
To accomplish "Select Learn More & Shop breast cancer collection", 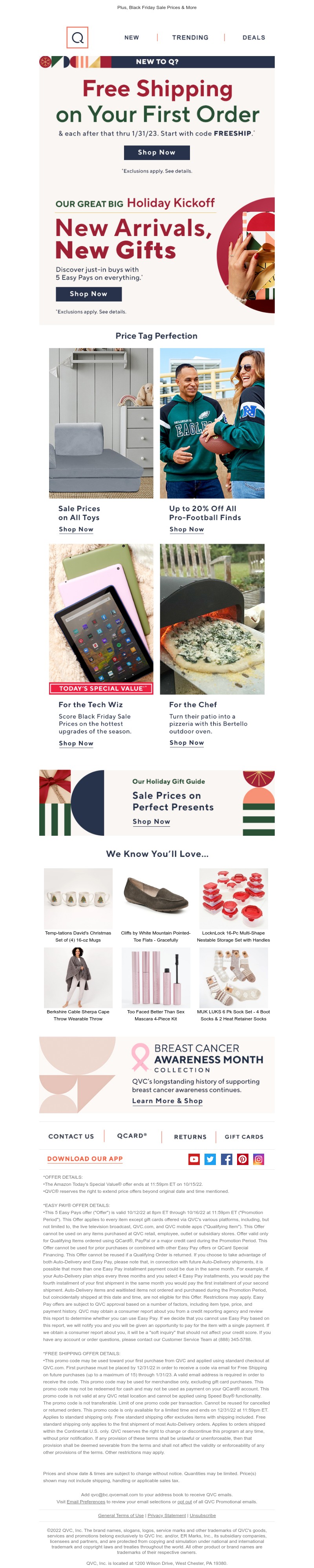I will click(x=167, y=1101).
